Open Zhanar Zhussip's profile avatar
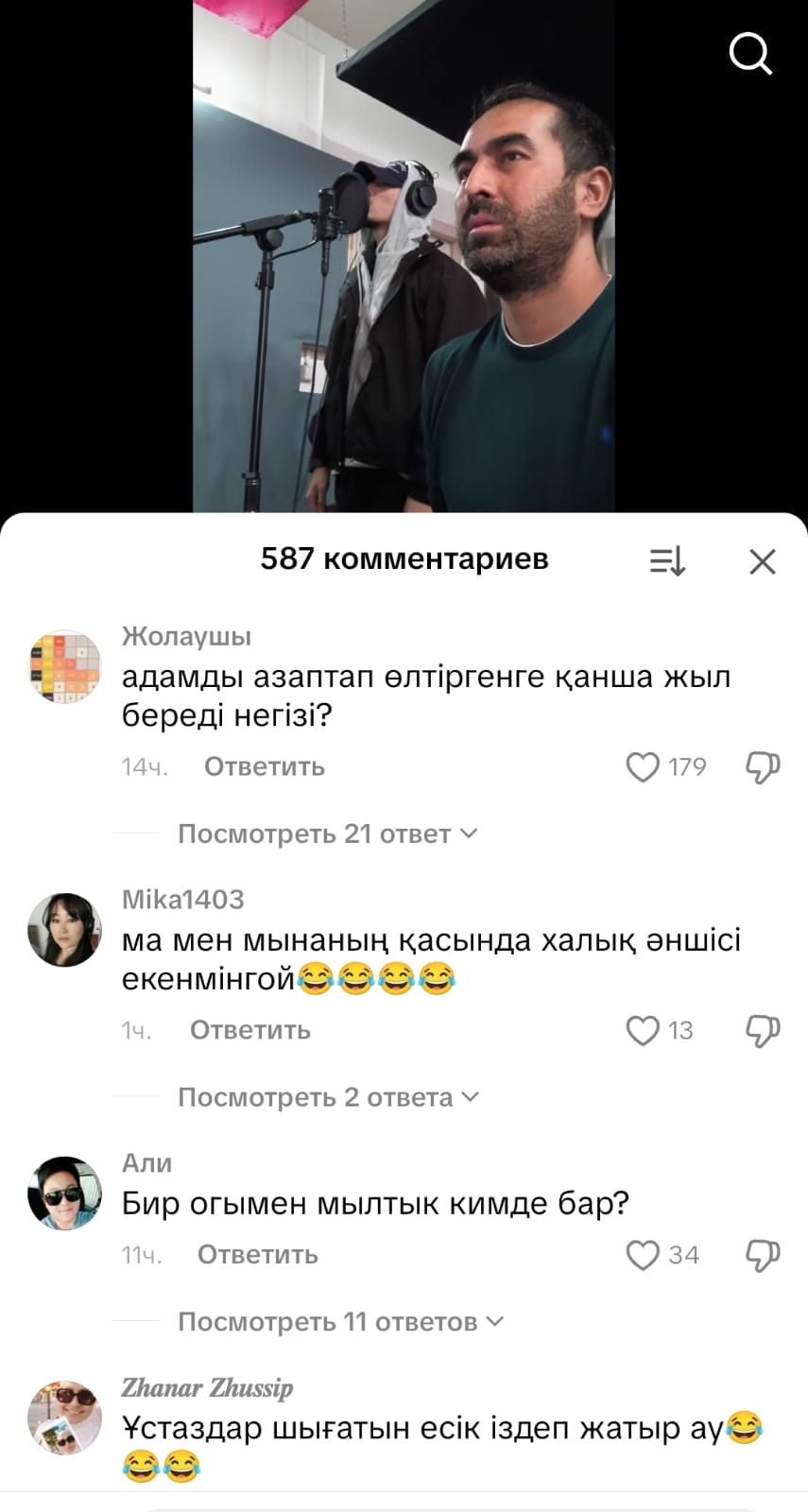Image resolution: width=808 pixels, height=1512 pixels. (64, 1416)
